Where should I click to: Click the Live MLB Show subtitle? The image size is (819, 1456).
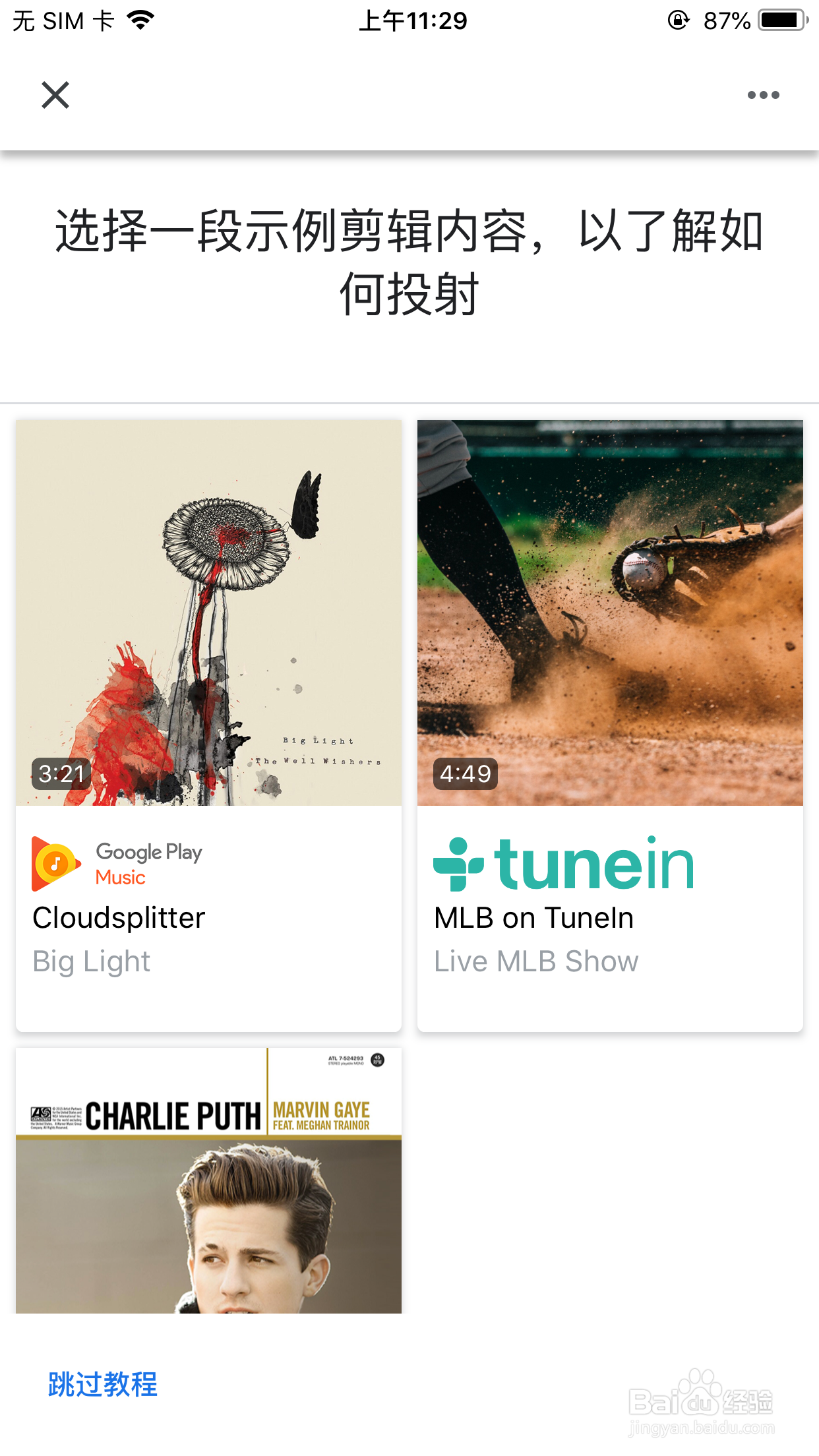(x=535, y=961)
